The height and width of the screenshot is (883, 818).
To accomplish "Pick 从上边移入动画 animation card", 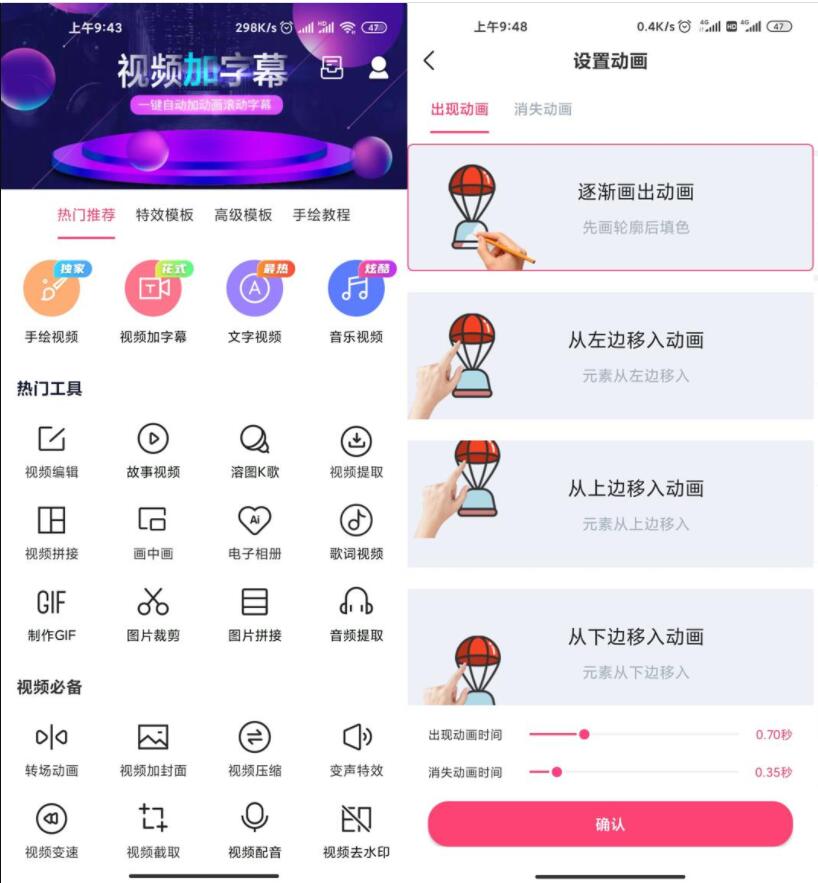I will pyautogui.click(x=610, y=503).
